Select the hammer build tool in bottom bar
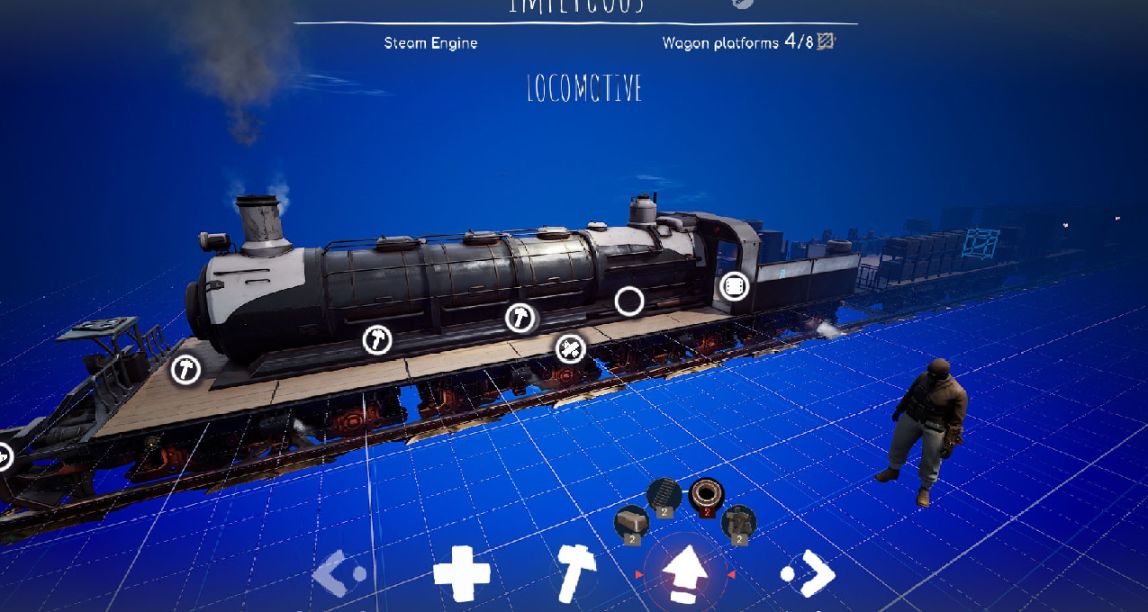This screenshot has width=1148, height=612. coord(576,572)
